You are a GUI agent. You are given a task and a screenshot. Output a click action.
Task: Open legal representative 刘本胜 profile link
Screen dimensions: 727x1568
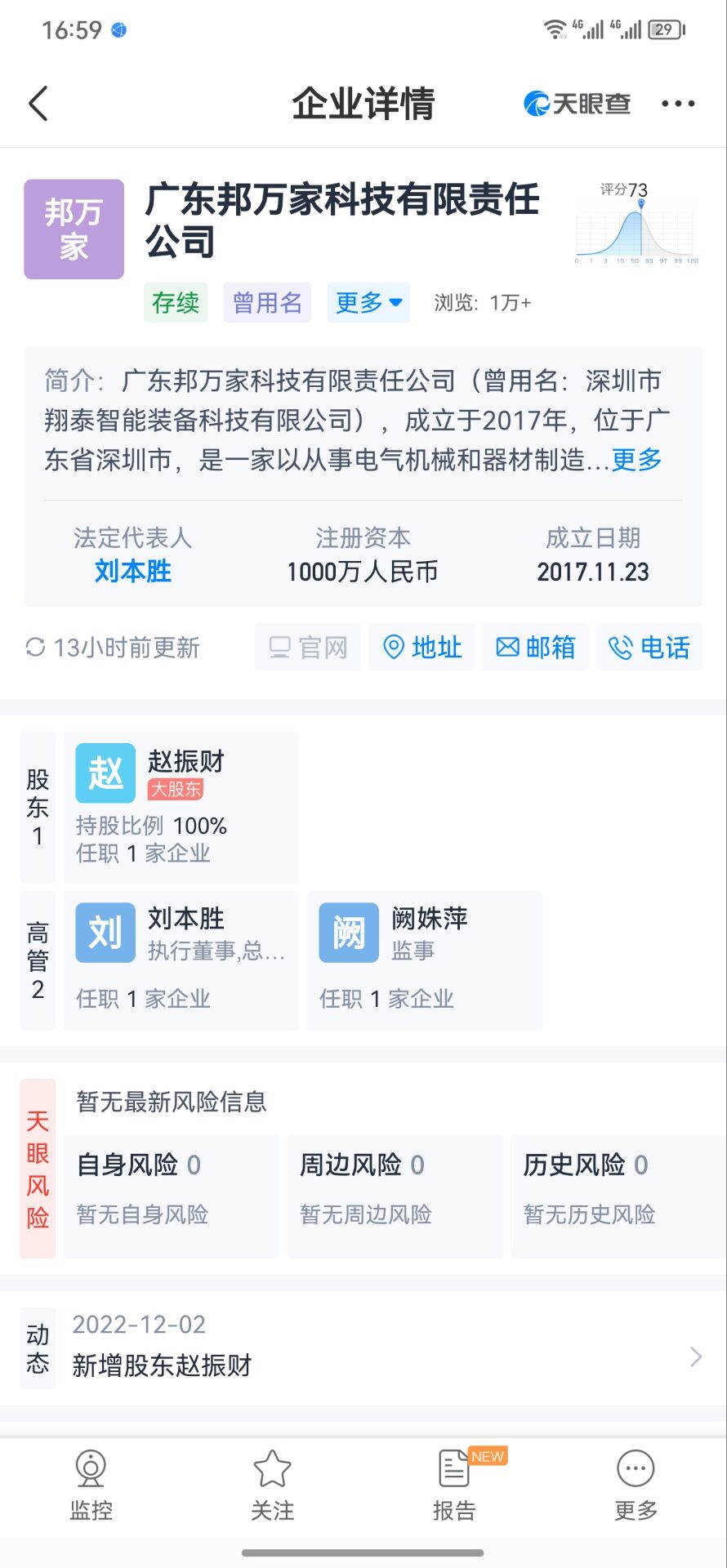(133, 572)
